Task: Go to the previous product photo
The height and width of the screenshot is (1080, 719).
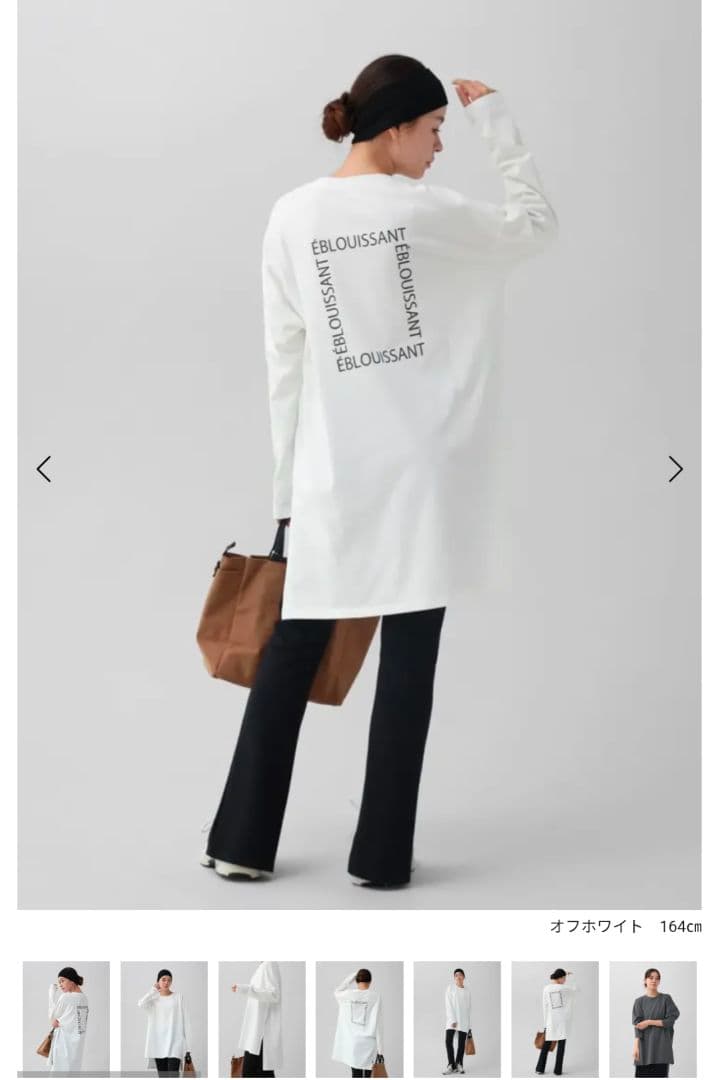Action: [x=44, y=469]
